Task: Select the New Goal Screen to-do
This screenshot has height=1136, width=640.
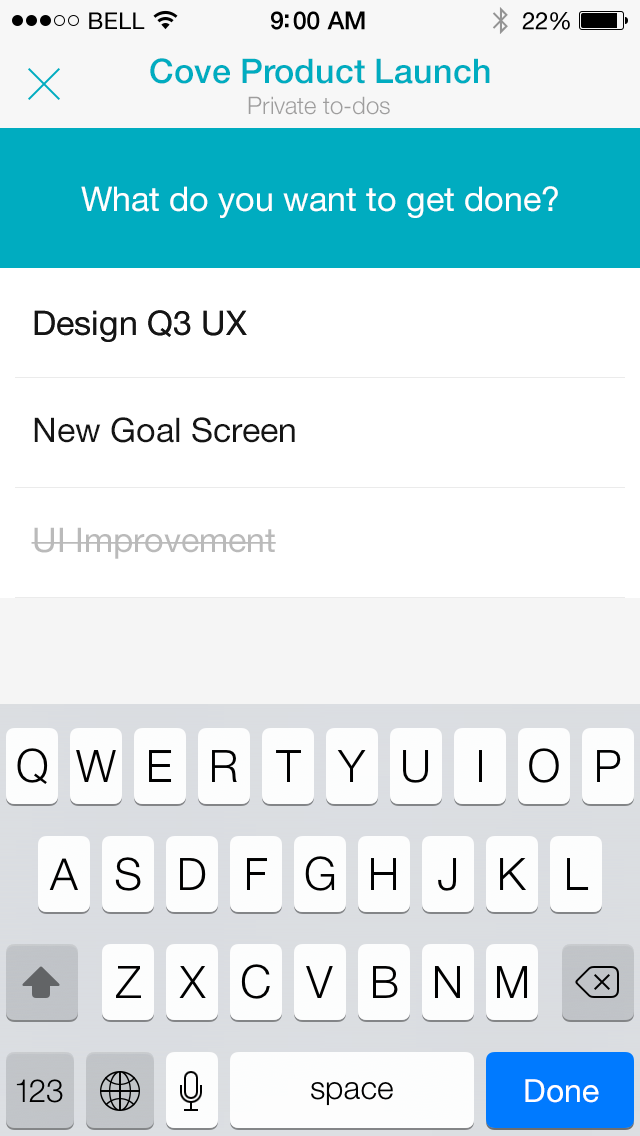Action: pyautogui.click(x=320, y=432)
